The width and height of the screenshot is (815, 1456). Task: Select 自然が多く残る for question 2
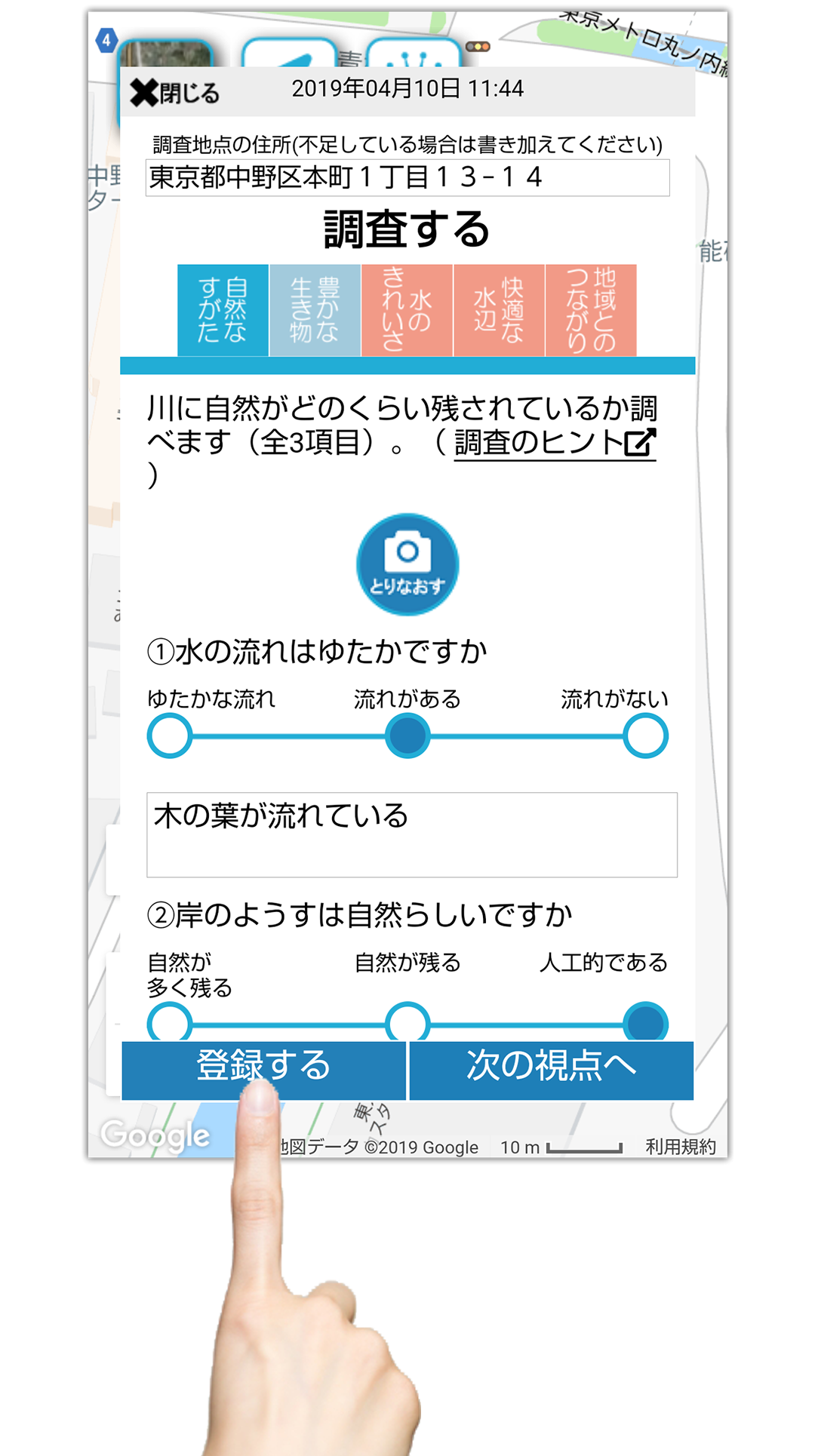[x=170, y=1022]
